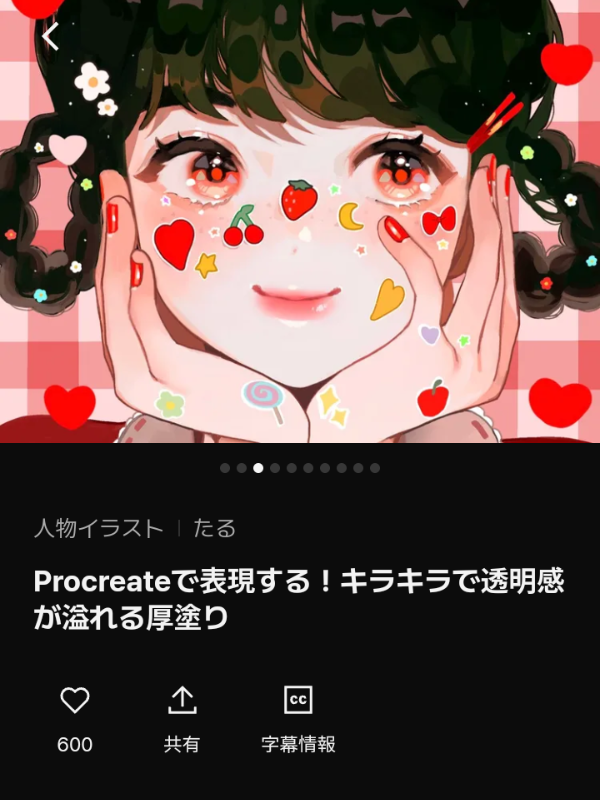This screenshot has width=600, height=800.
Task: Share this class via 共有
Action: point(182,701)
